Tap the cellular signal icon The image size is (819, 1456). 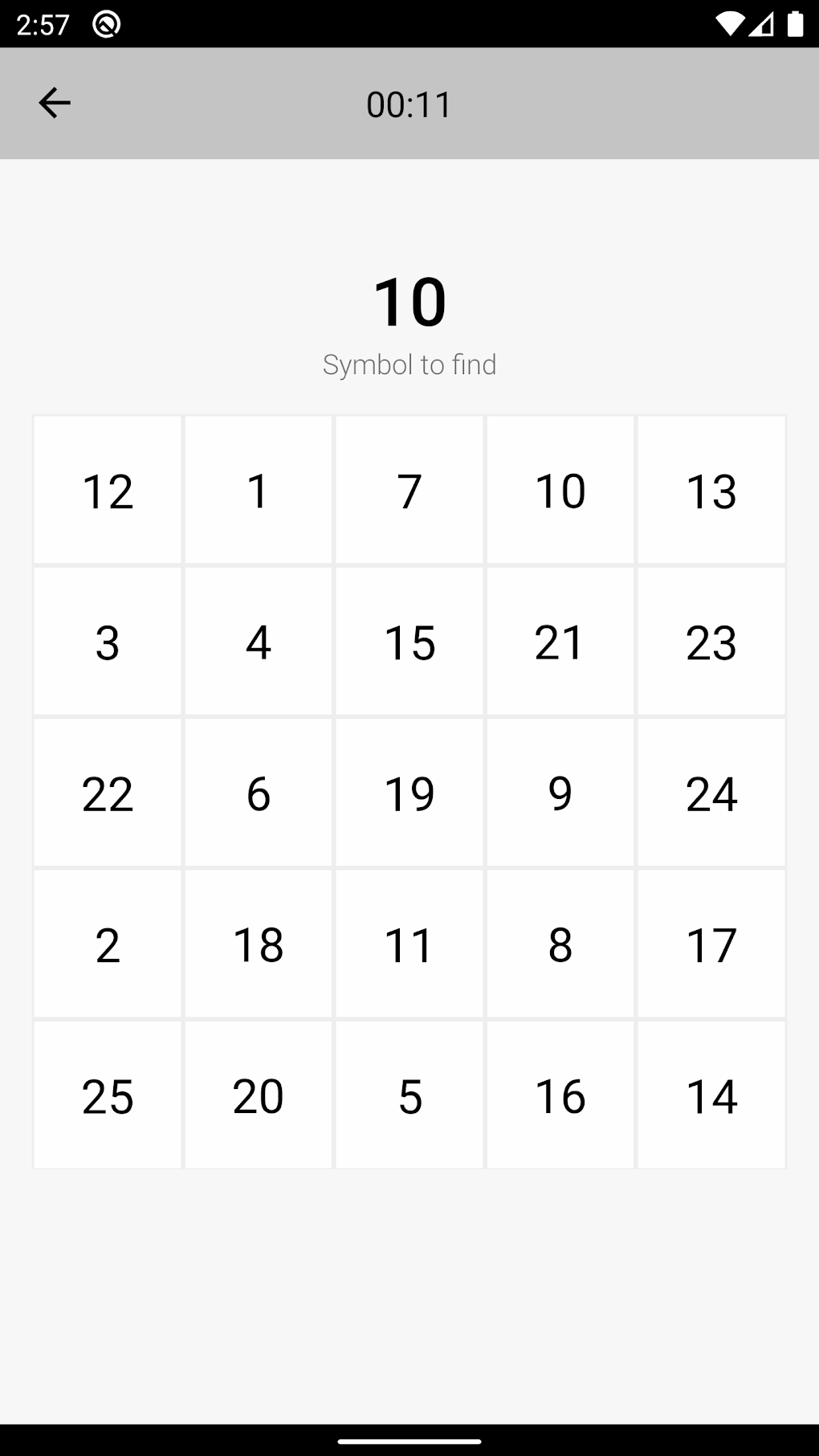(762, 25)
